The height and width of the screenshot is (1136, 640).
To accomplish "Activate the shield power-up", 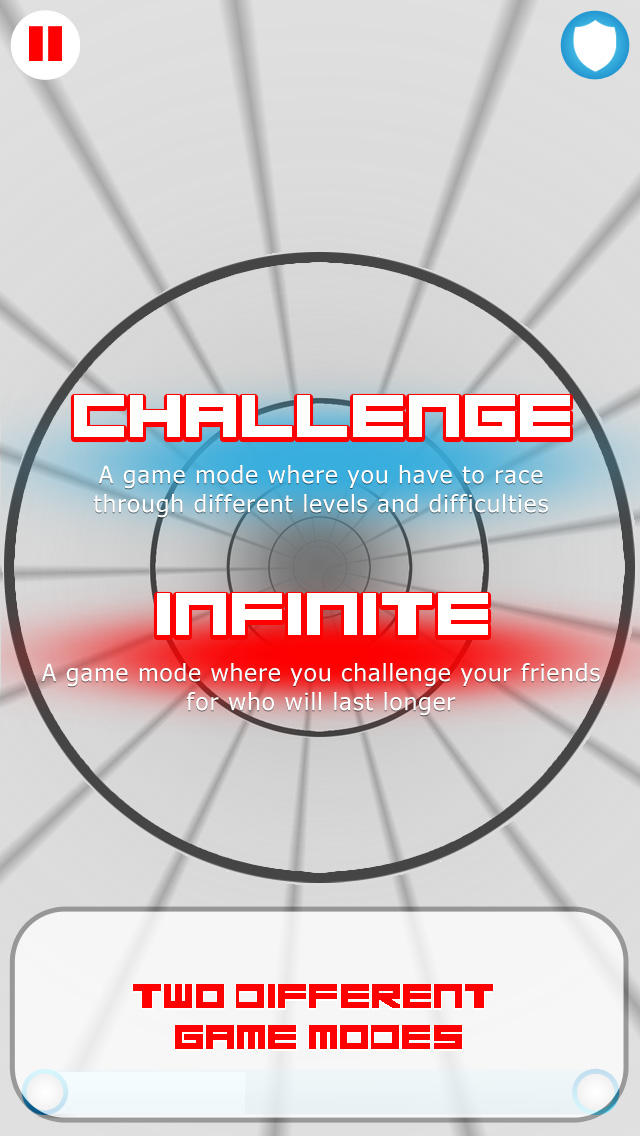I will coord(594,44).
